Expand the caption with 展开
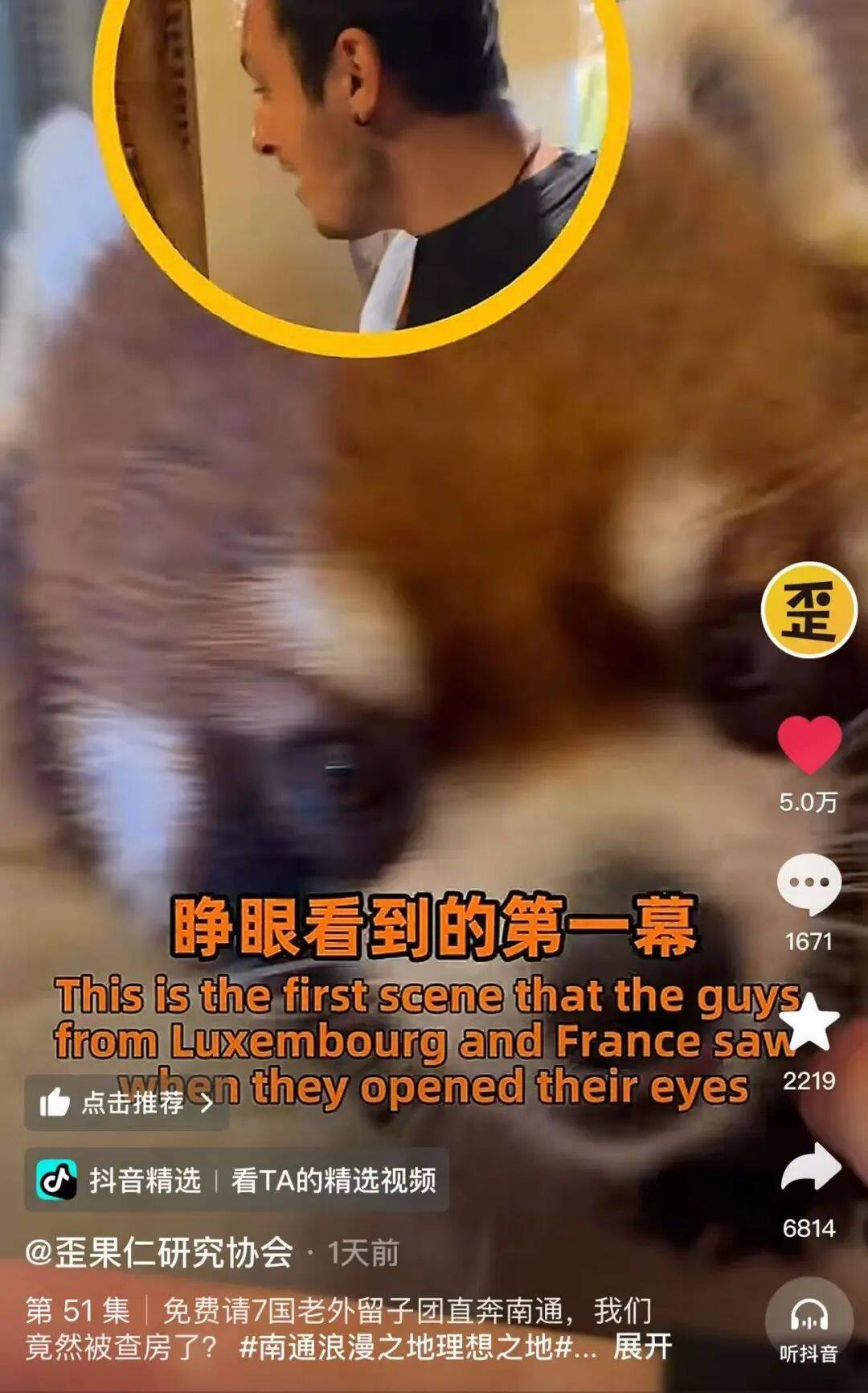This screenshot has width=868, height=1393. pyautogui.click(x=642, y=1346)
